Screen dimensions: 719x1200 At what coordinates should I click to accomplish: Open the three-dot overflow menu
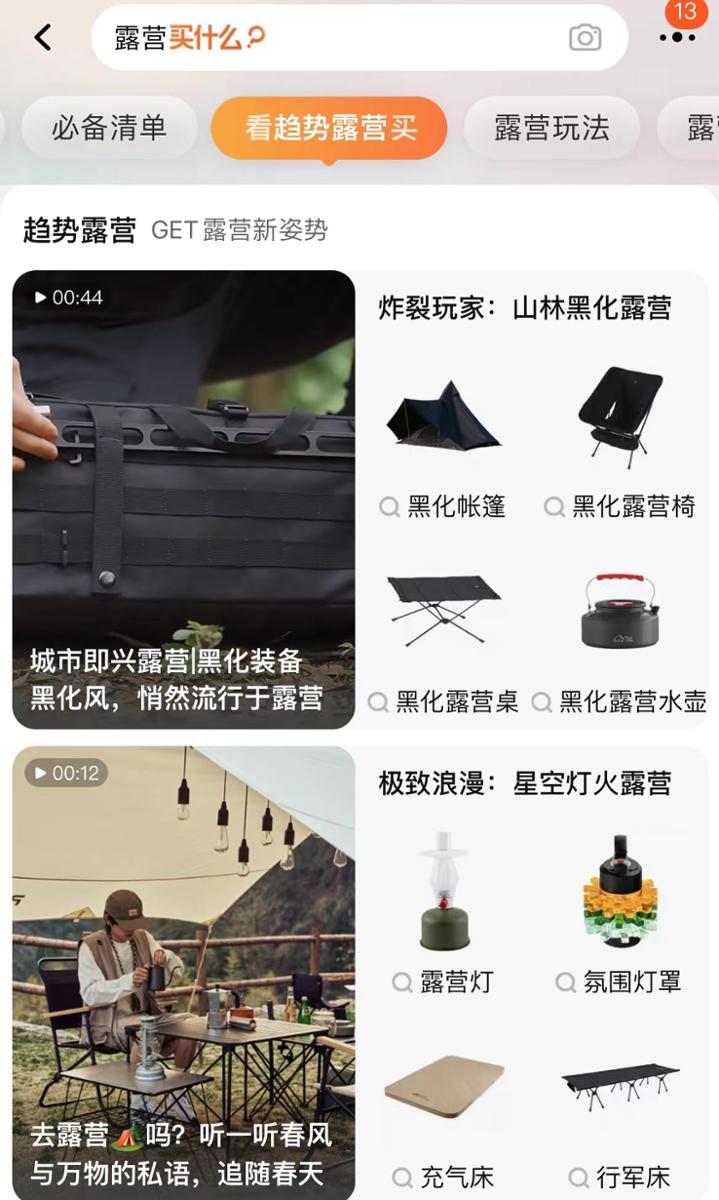tap(677, 38)
